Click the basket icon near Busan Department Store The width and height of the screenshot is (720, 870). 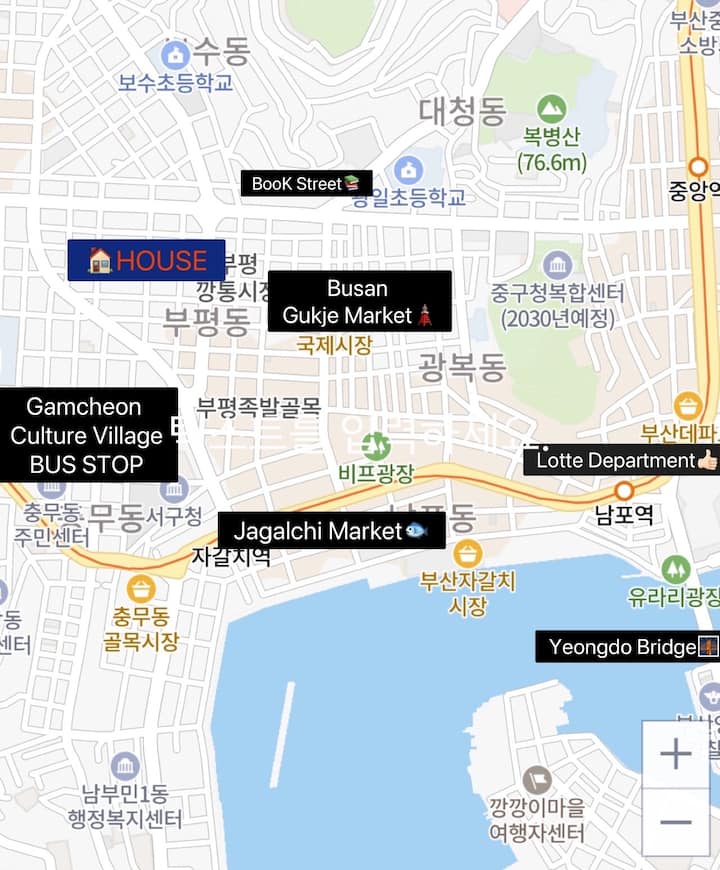688,406
